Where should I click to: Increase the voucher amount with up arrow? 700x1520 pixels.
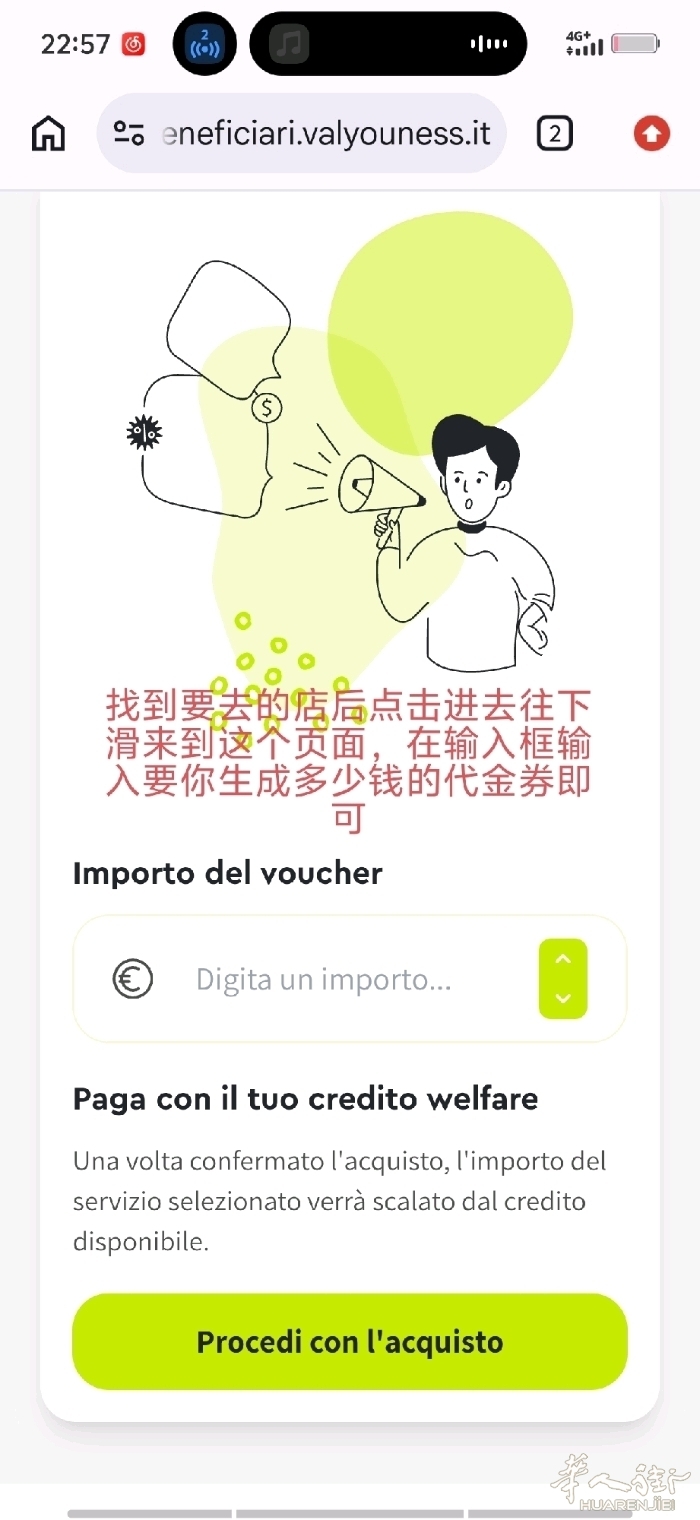563,960
